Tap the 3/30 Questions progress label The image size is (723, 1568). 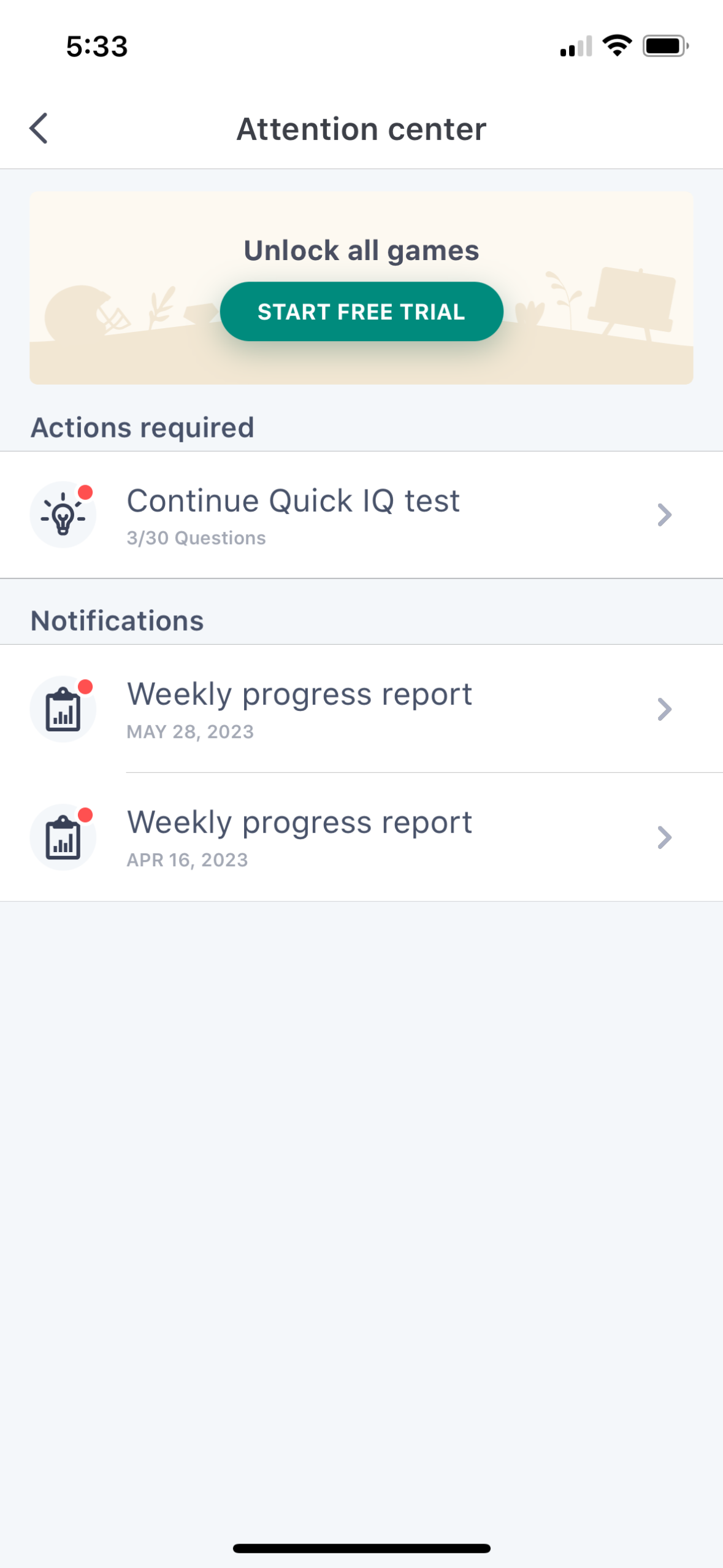click(196, 537)
